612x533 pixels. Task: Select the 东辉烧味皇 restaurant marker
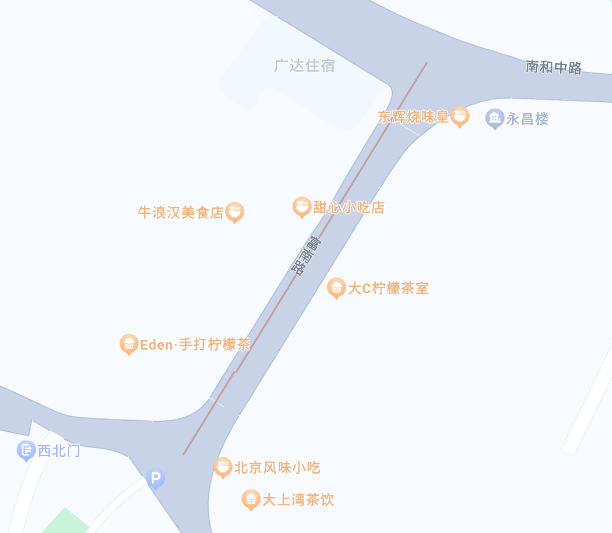(x=459, y=117)
